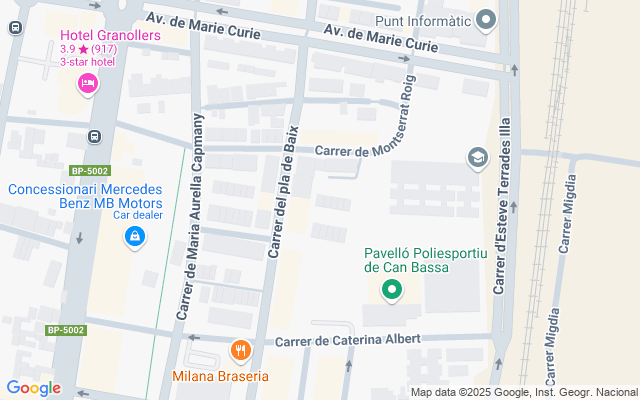Select the Mercedes Benz MB Motors dealer pin
The height and width of the screenshot is (400, 640).
point(133,237)
